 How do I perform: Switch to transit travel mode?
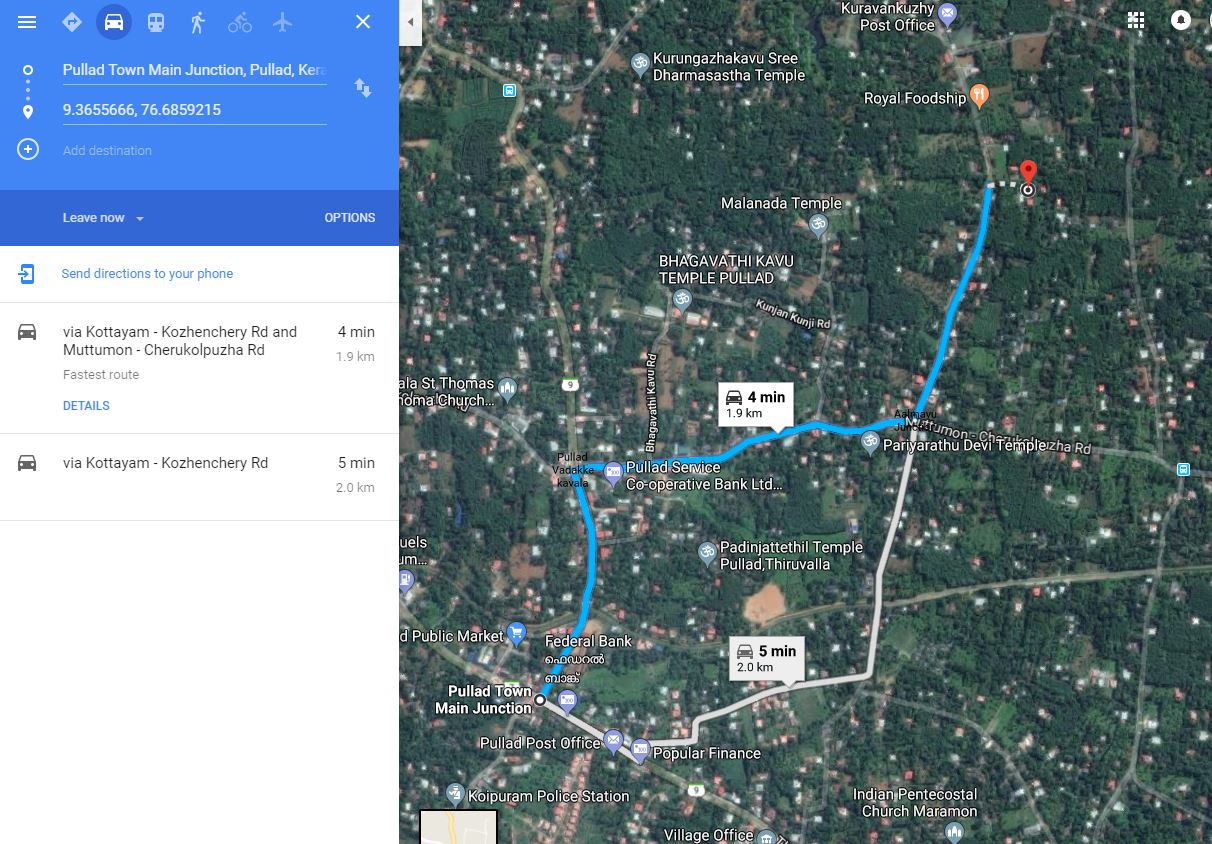pos(156,22)
